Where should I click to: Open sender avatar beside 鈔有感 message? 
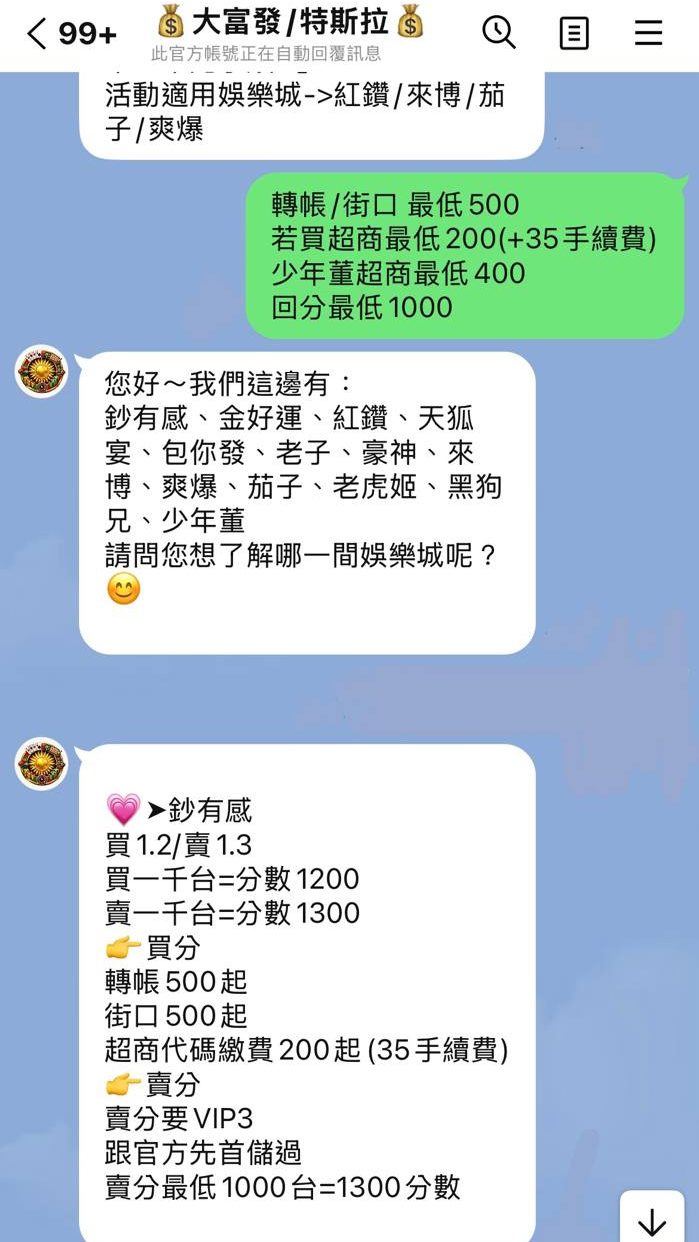coord(41,764)
